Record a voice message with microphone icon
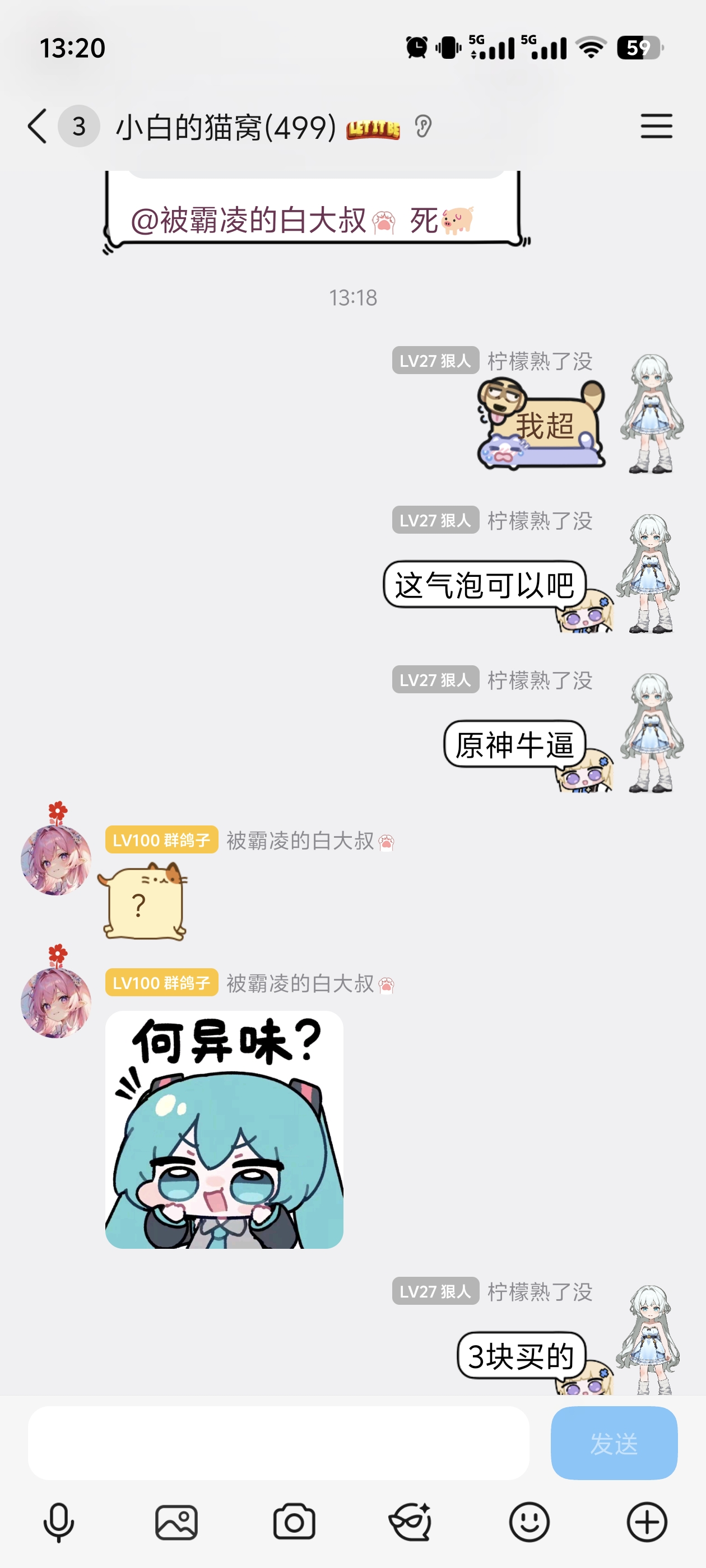Screen dimensions: 706x1568 coord(58,1523)
